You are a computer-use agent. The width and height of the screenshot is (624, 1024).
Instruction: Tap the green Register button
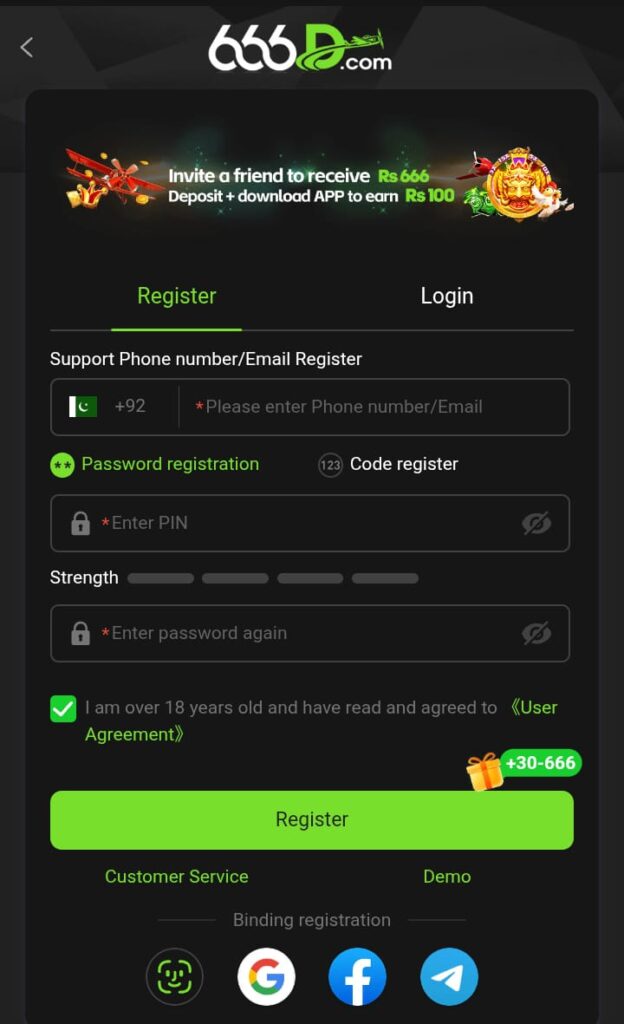[312, 820]
